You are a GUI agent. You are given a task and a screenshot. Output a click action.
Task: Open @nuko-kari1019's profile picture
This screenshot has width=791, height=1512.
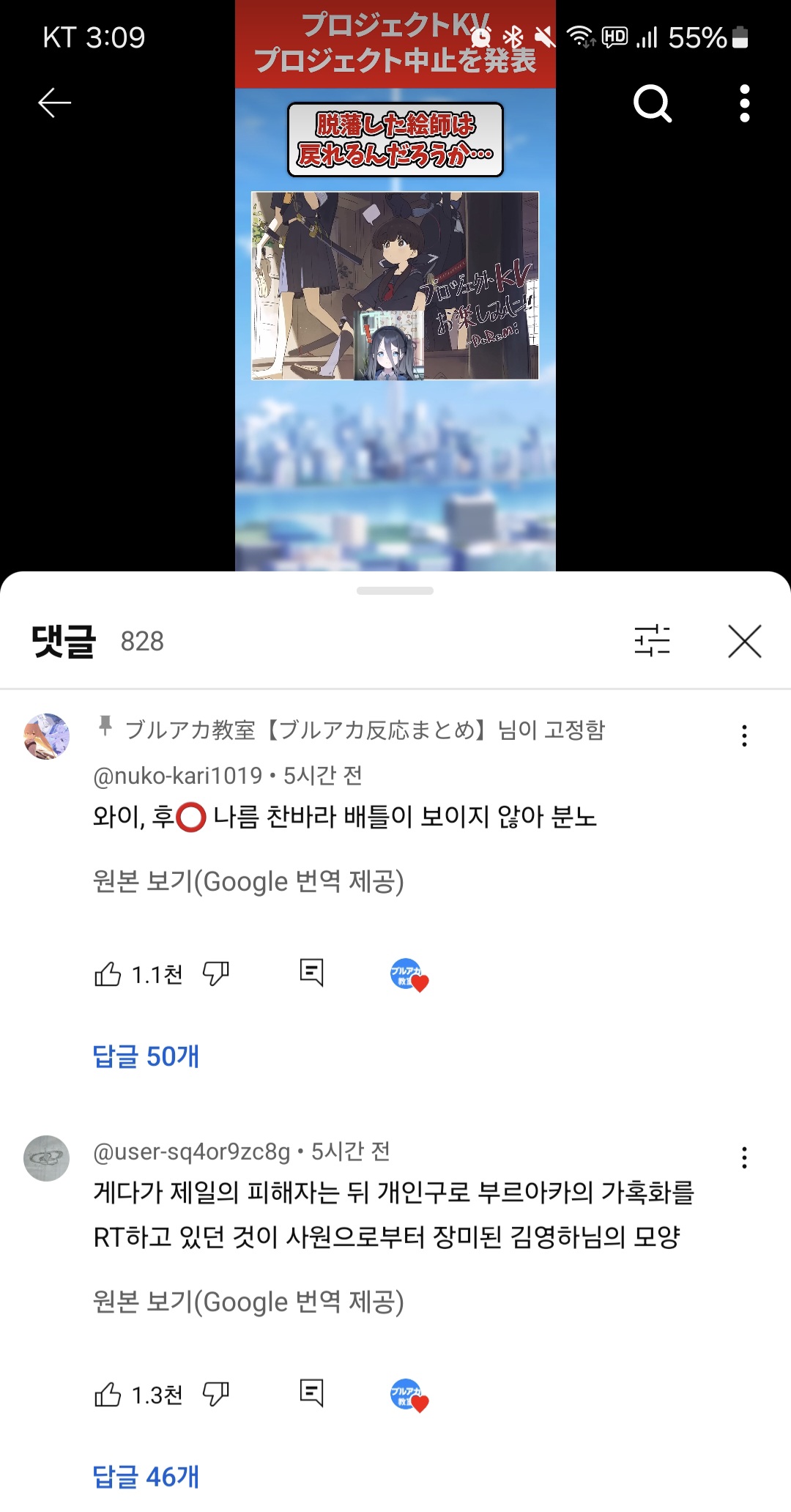point(47,736)
